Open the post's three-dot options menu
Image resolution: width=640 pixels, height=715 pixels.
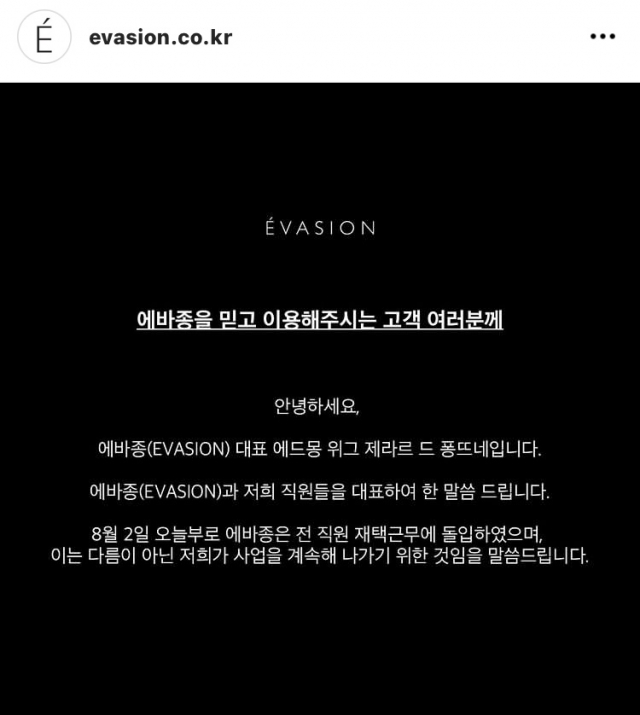pos(602,37)
